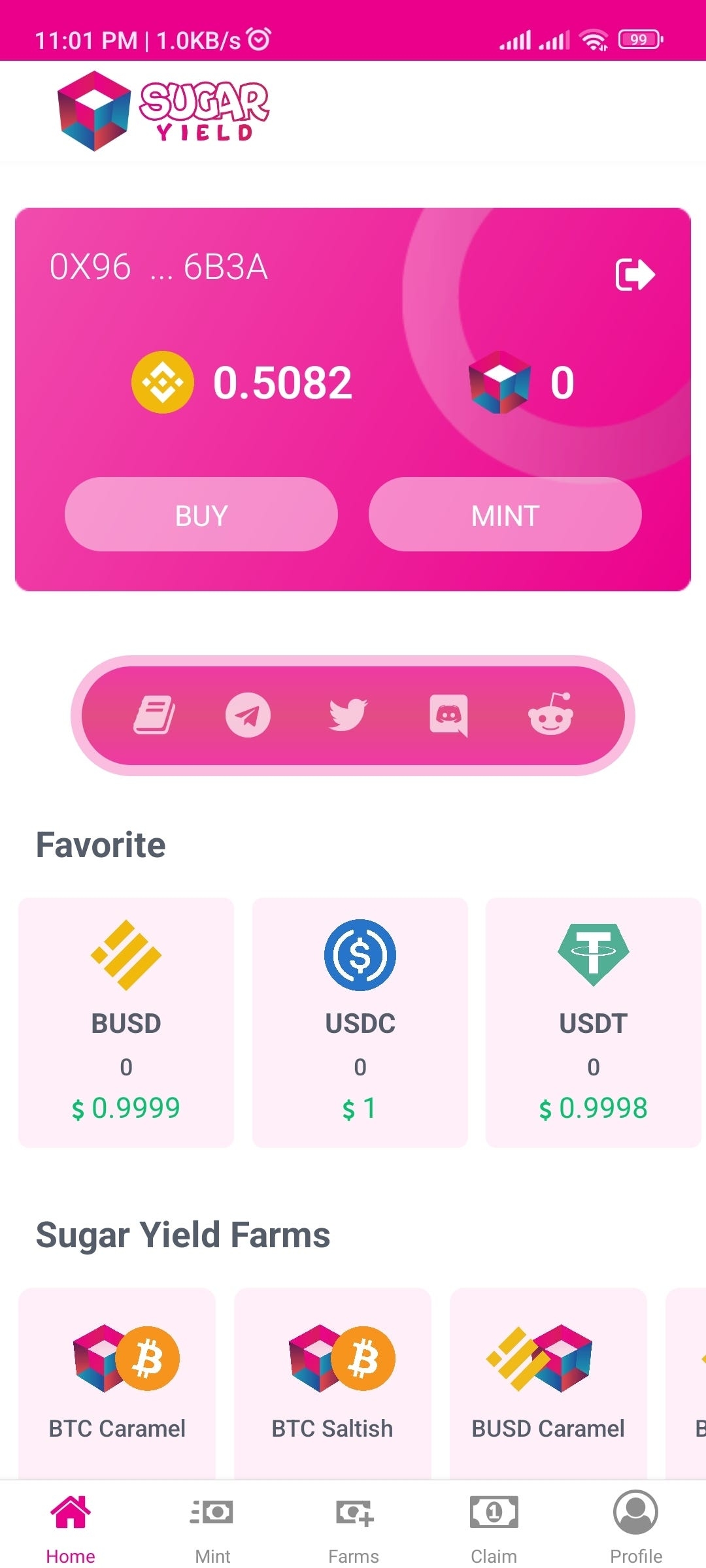Tap the logout icon on wallet card

tap(635, 274)
